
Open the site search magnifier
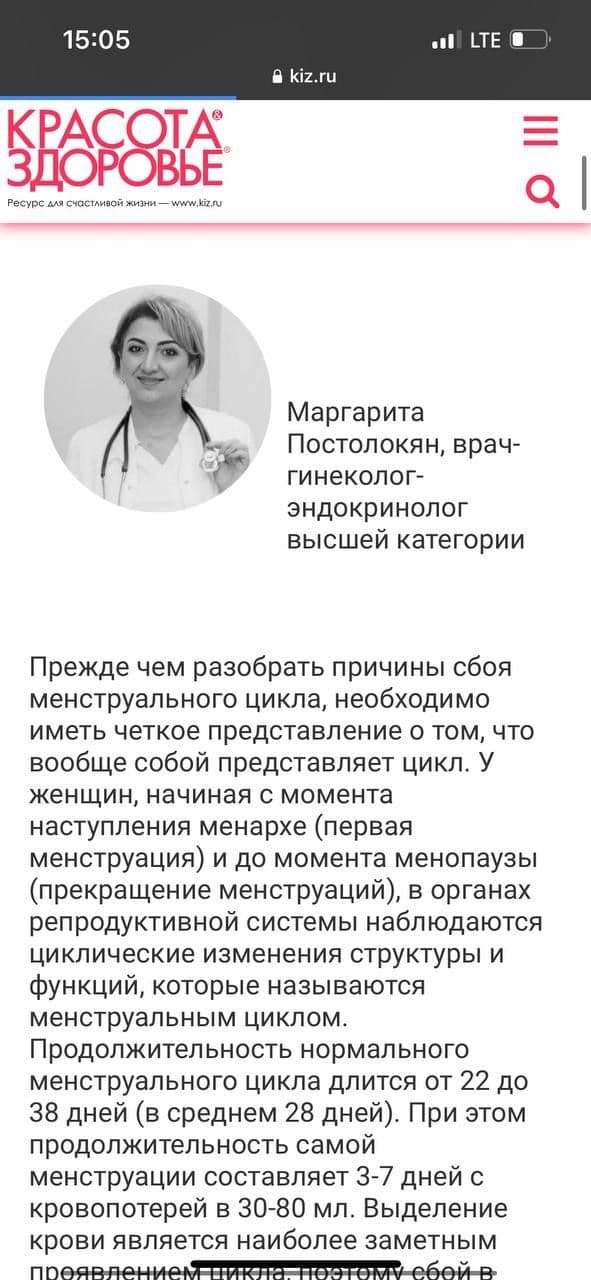point(542,190)
